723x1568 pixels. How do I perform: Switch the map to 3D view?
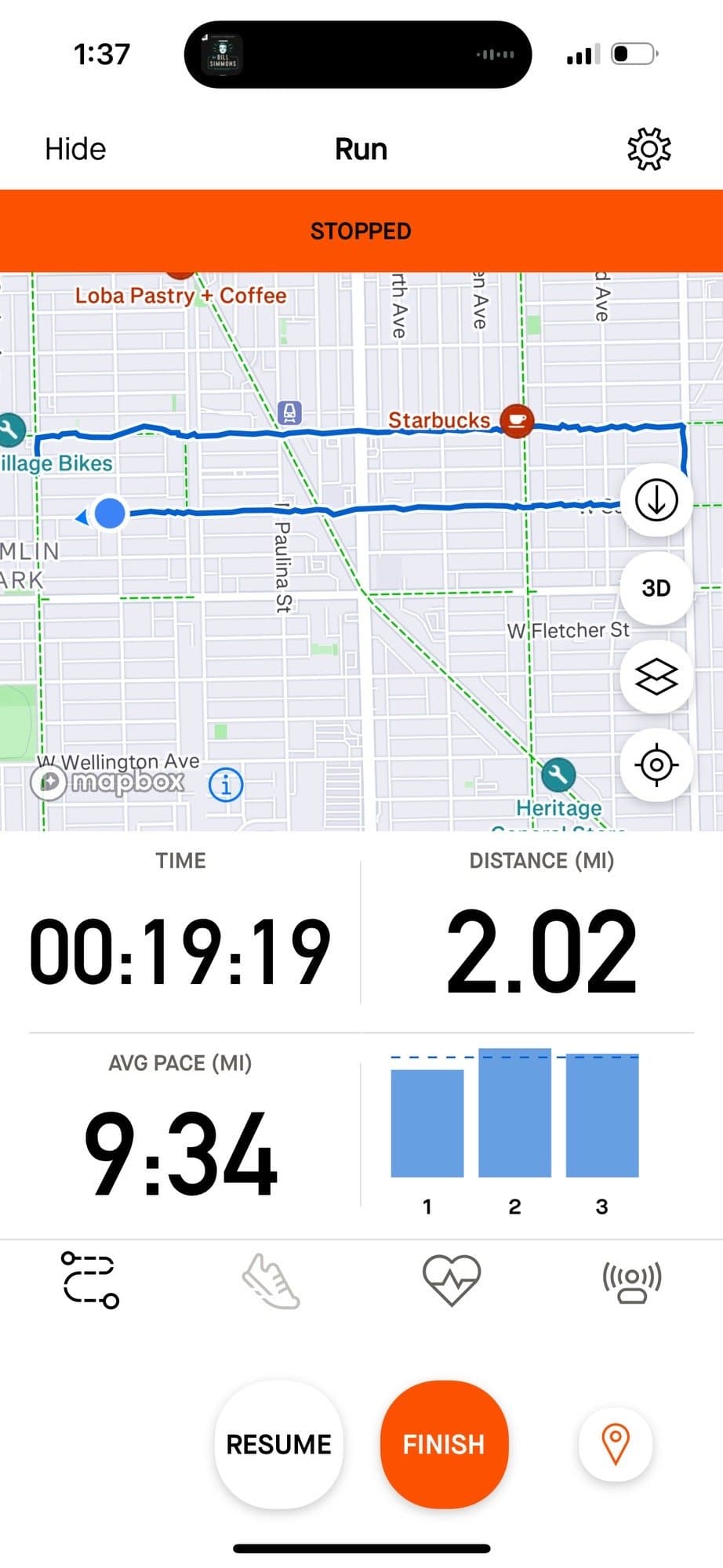pos(656,588)
